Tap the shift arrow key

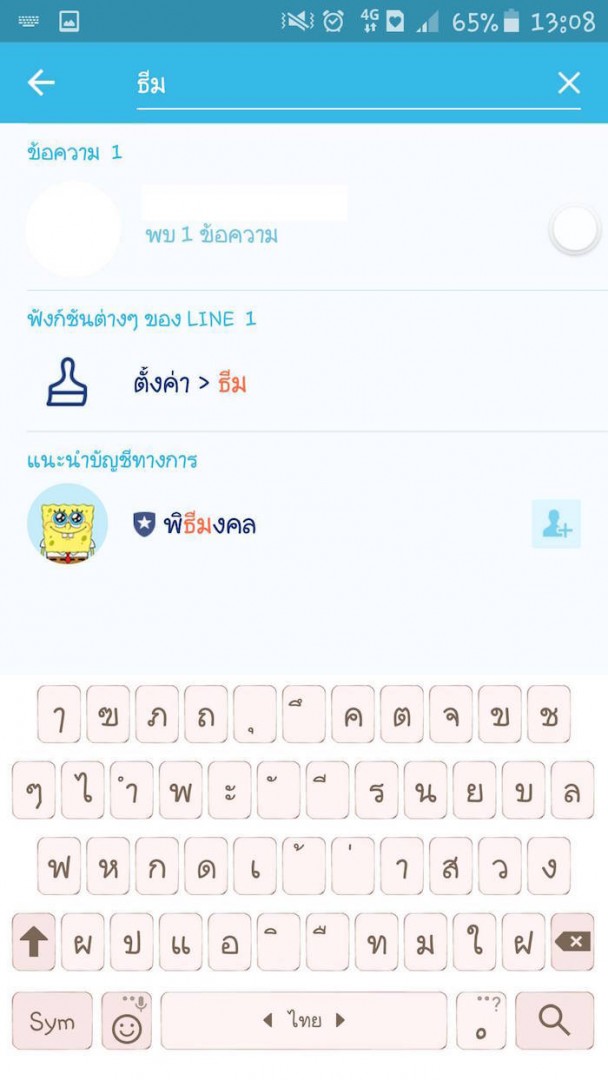(x=35, y=942)
